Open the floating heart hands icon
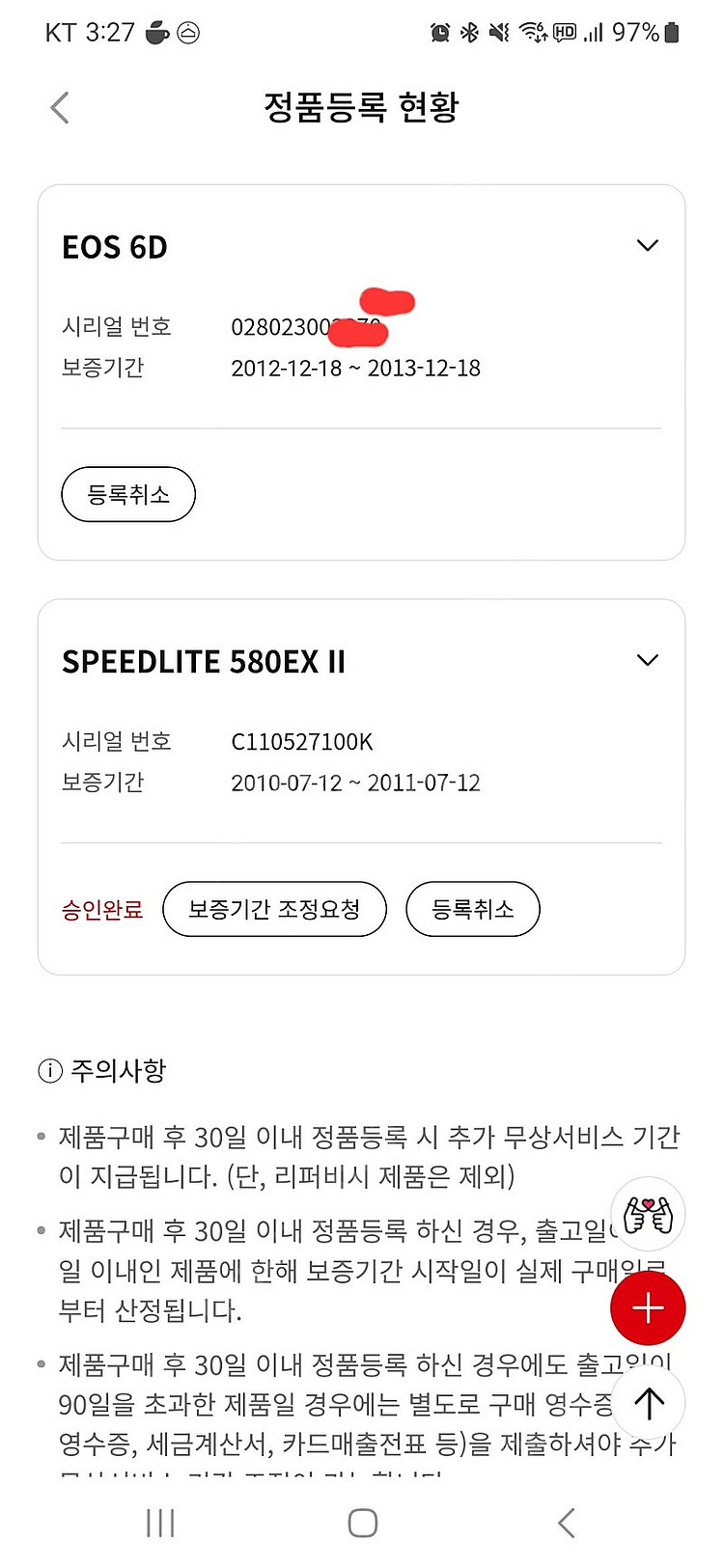 648,1215
